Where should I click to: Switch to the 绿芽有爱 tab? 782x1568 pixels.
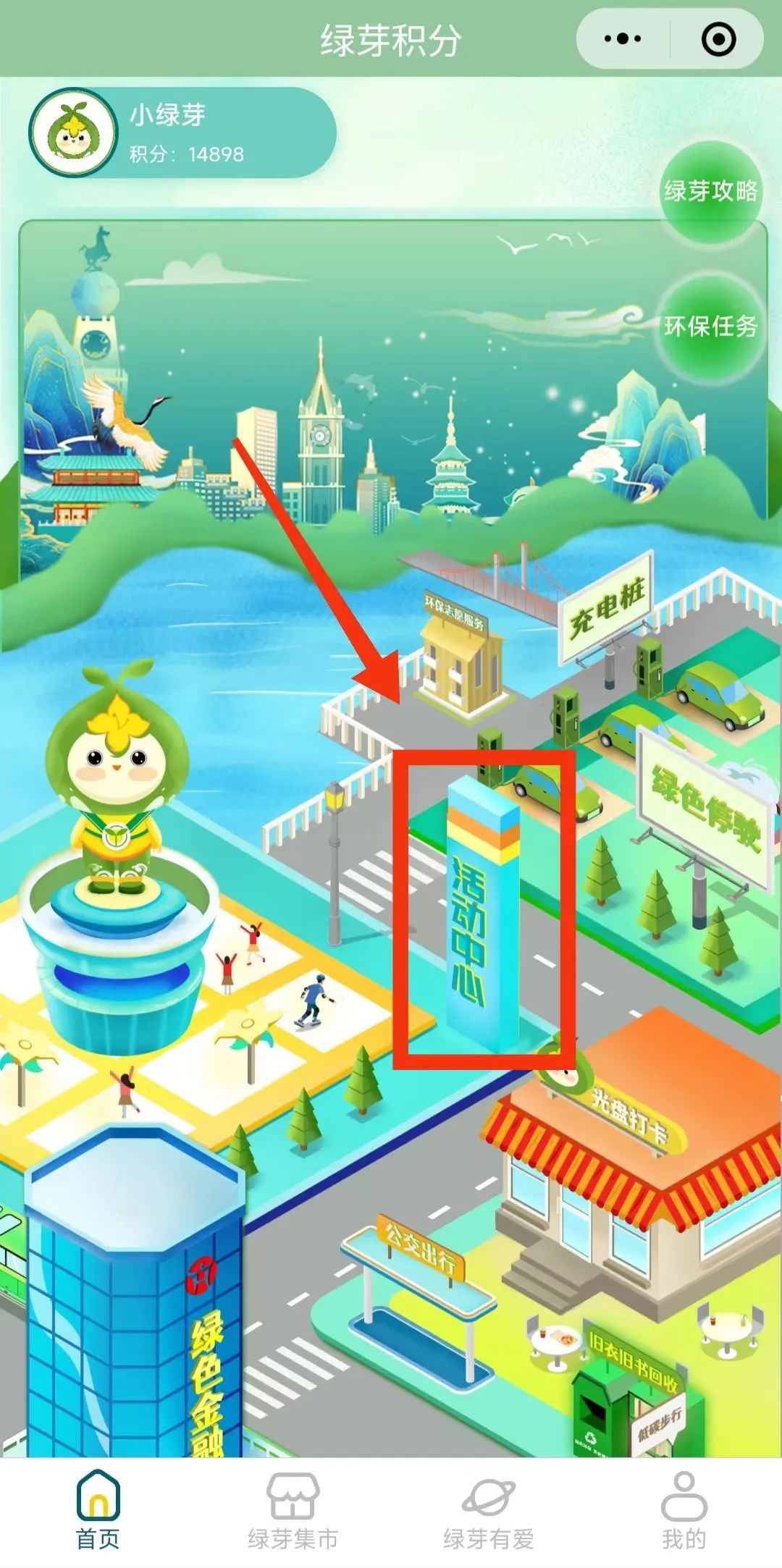pos(489,1511)
